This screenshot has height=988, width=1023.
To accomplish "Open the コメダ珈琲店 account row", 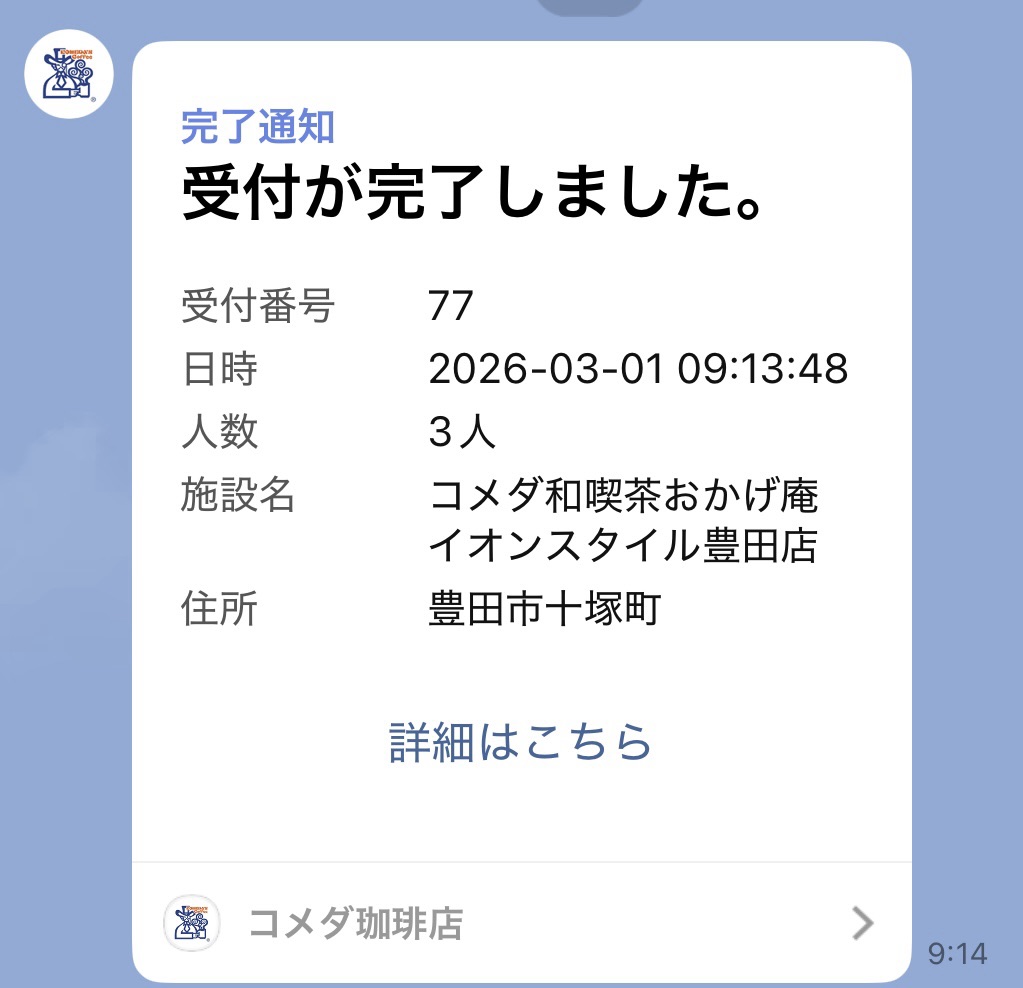I will [520, 924].
